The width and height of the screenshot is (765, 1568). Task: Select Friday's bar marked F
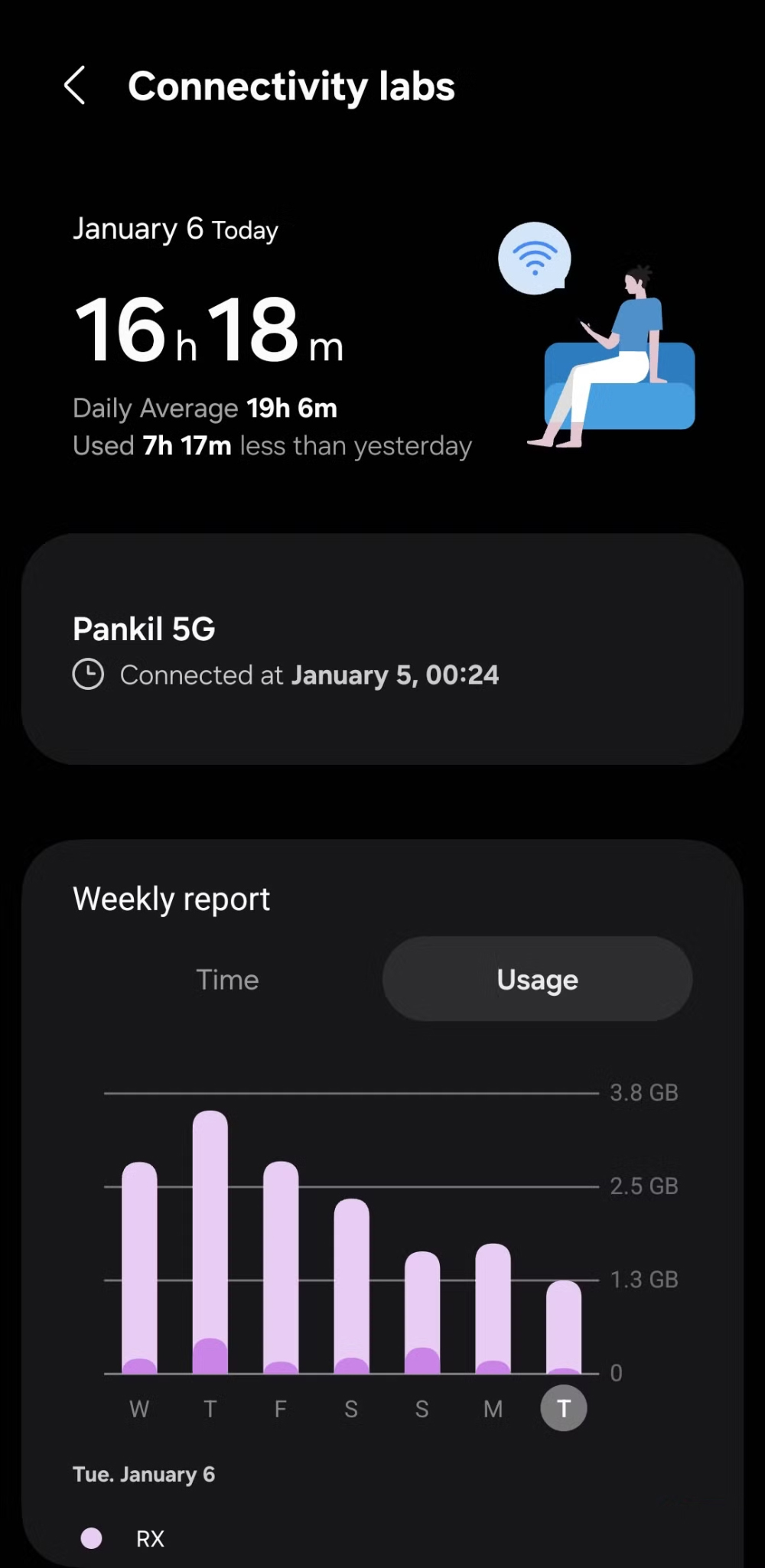click(x=281, y=1268)
